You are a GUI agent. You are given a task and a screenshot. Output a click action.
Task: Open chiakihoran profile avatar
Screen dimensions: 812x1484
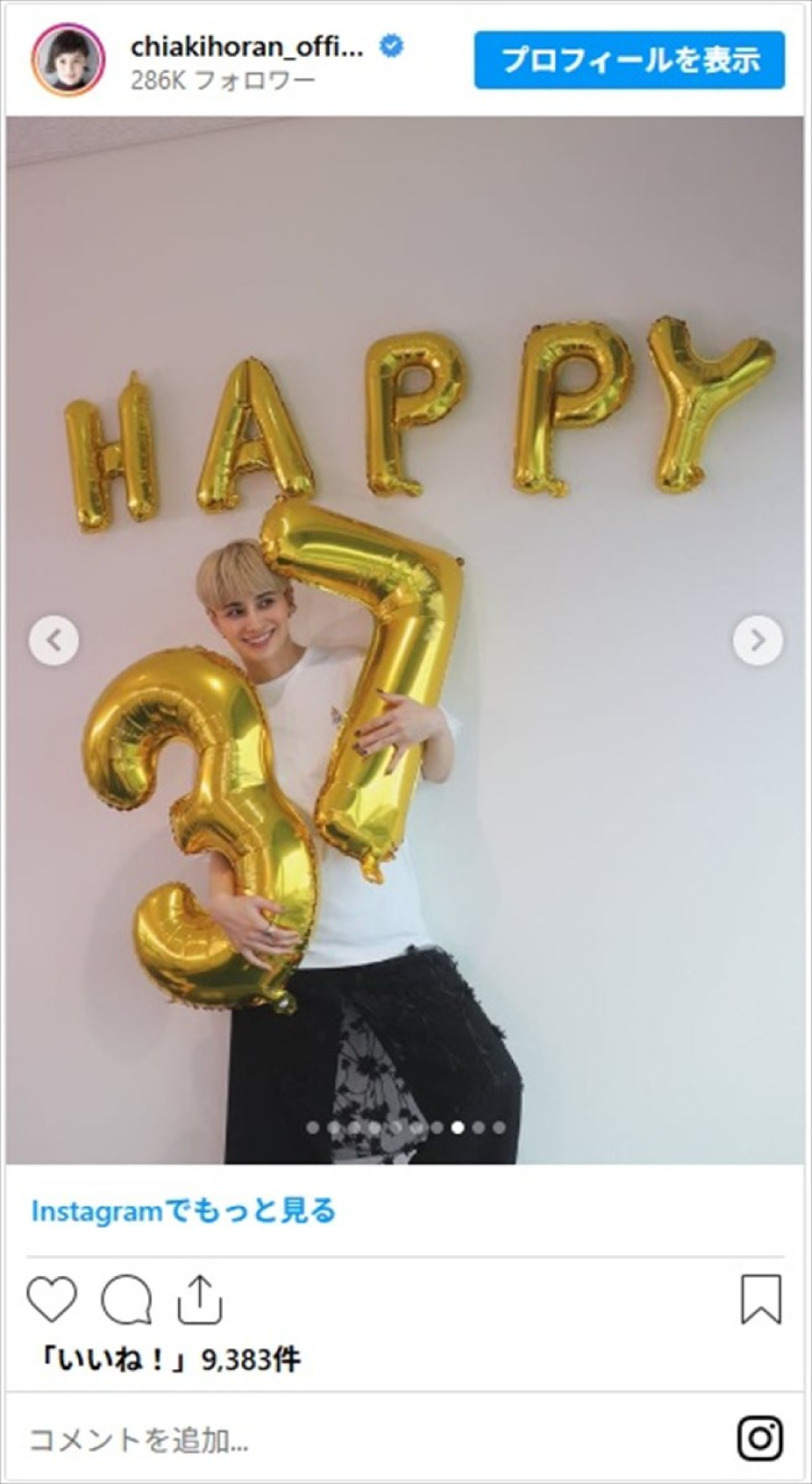(68, 60)
